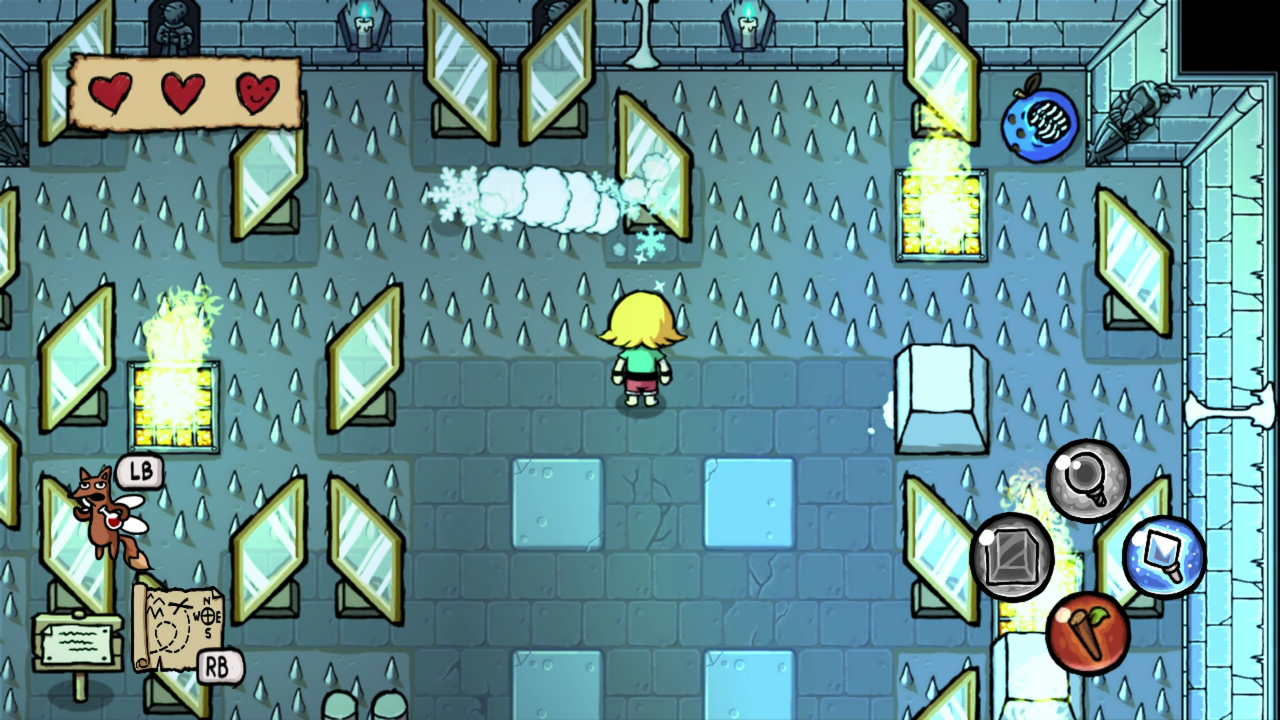Use the gray portal wand button
The height and width of the screenshot is (720, 1280).
[x=1088, y=481]
